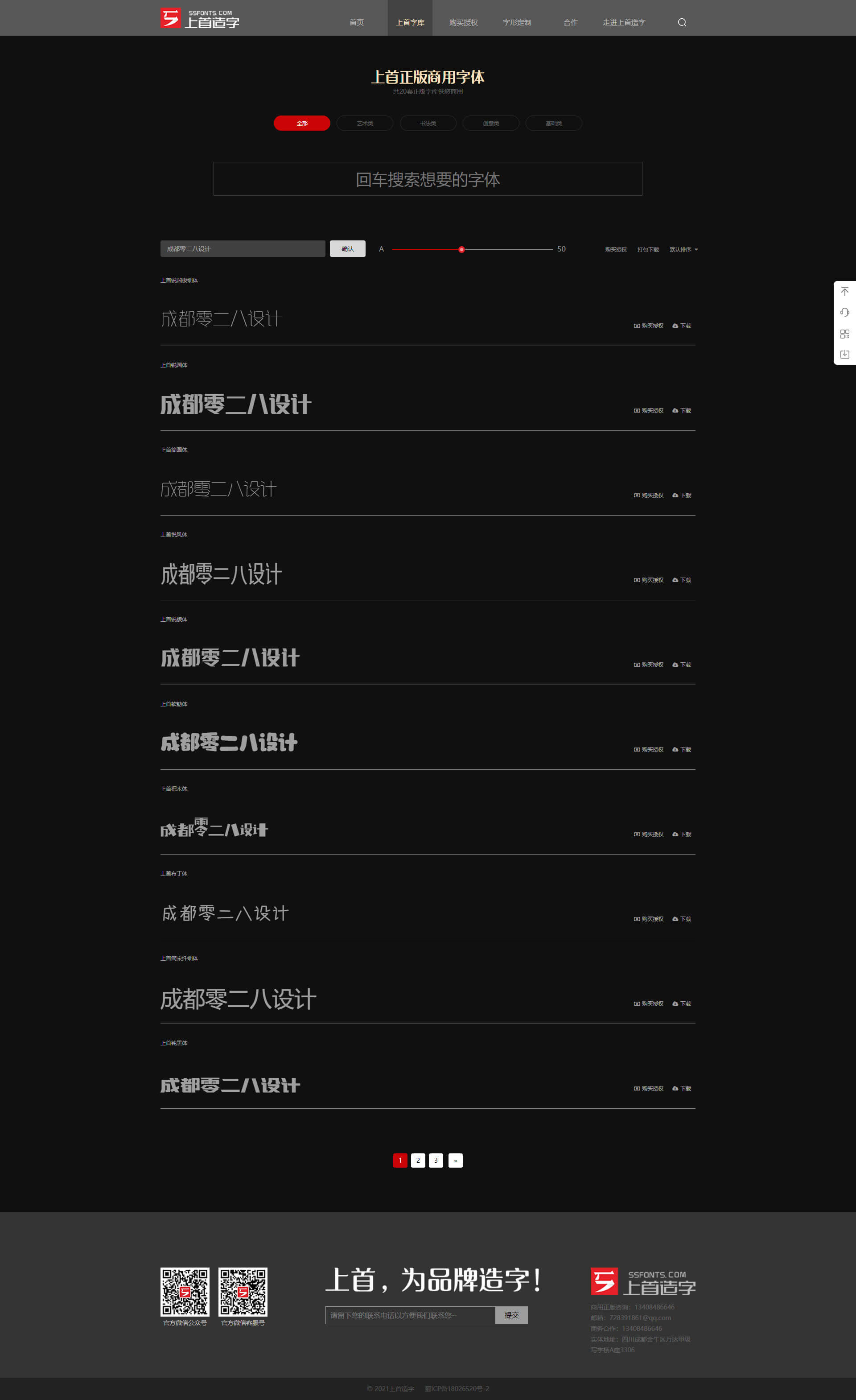Tap the preview text field 成都零二八设计

point(243,249)
